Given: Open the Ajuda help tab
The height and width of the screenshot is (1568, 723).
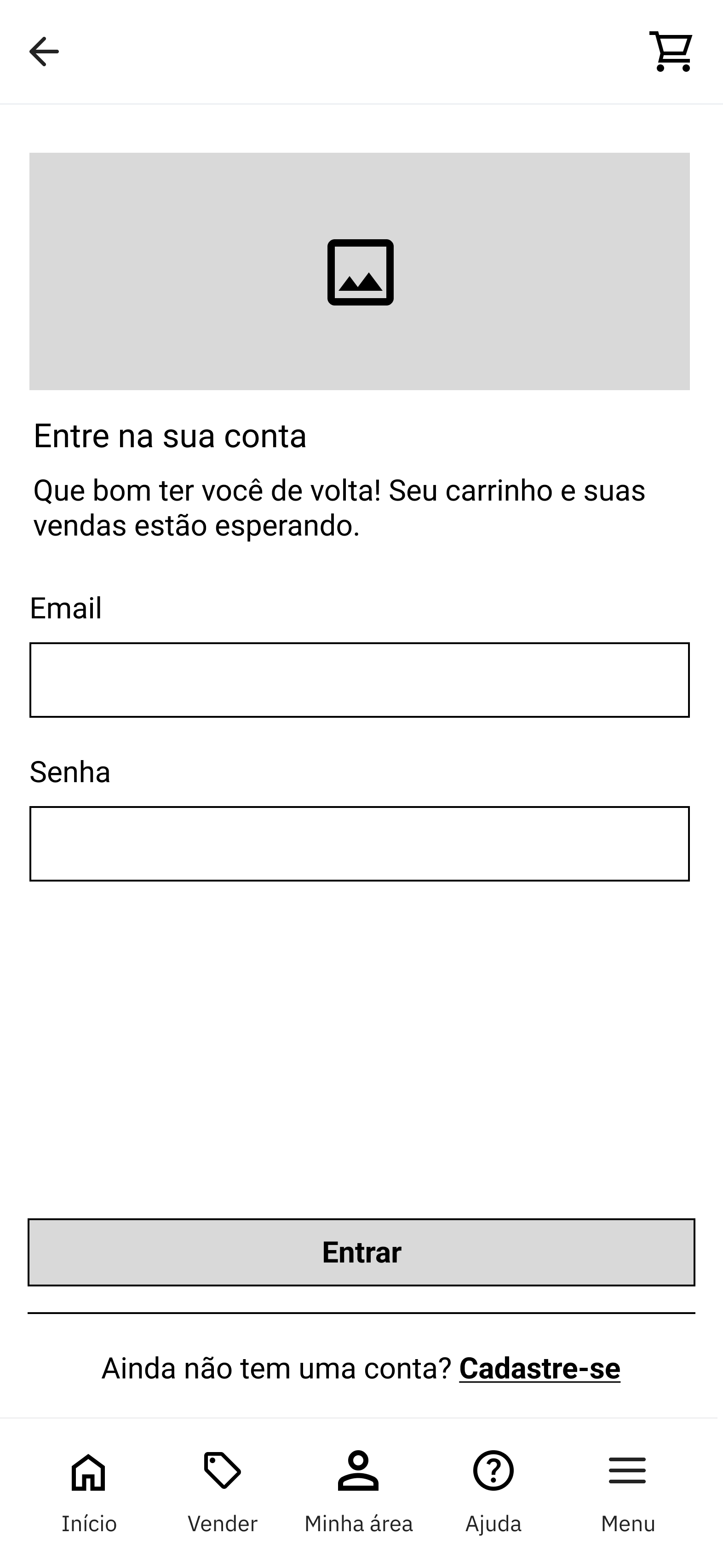Looking at the screenshot, I should click(493, 1491).
